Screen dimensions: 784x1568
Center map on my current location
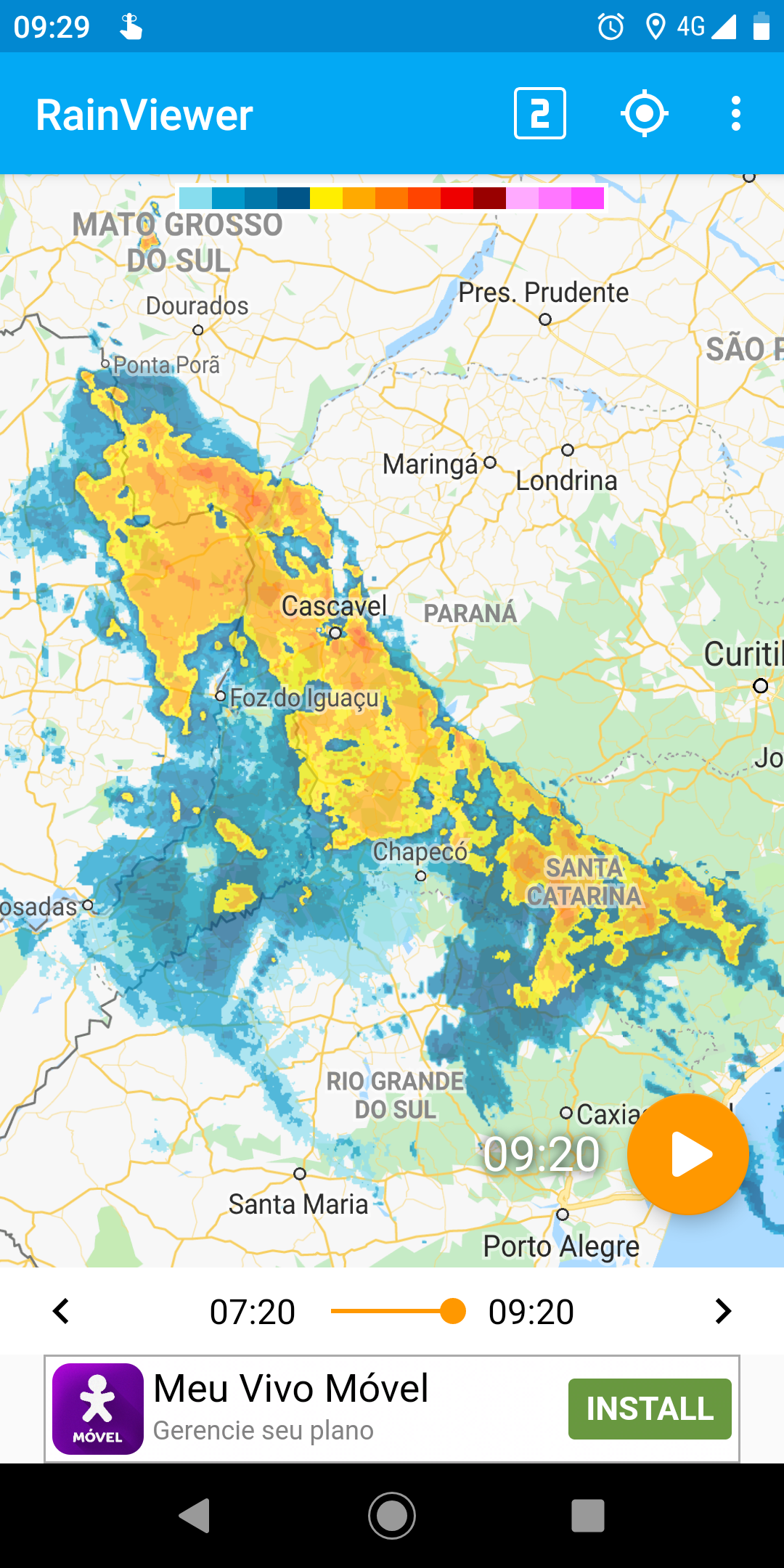click(645, 113)
